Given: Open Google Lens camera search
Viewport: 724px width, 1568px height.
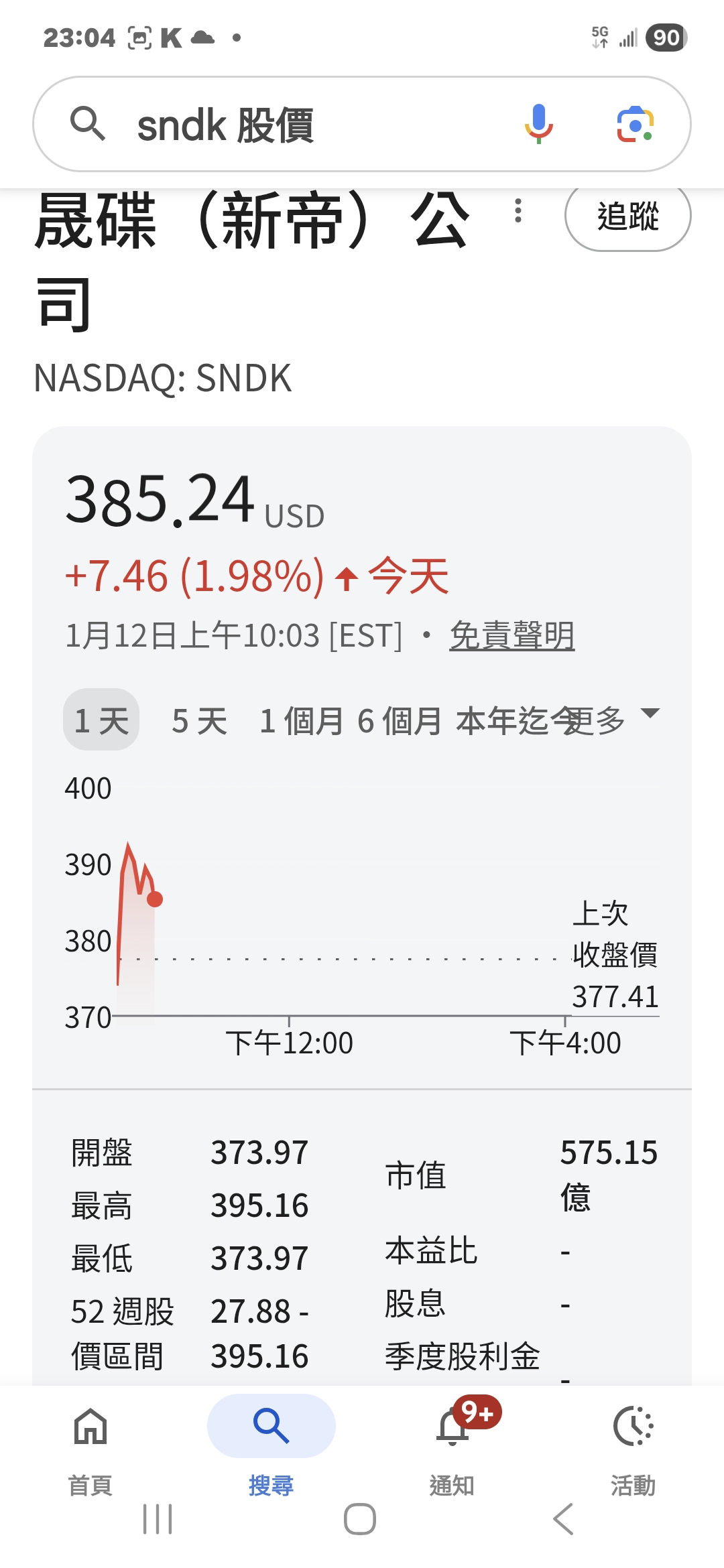Looking at the screenshot, I should point(635,125).
